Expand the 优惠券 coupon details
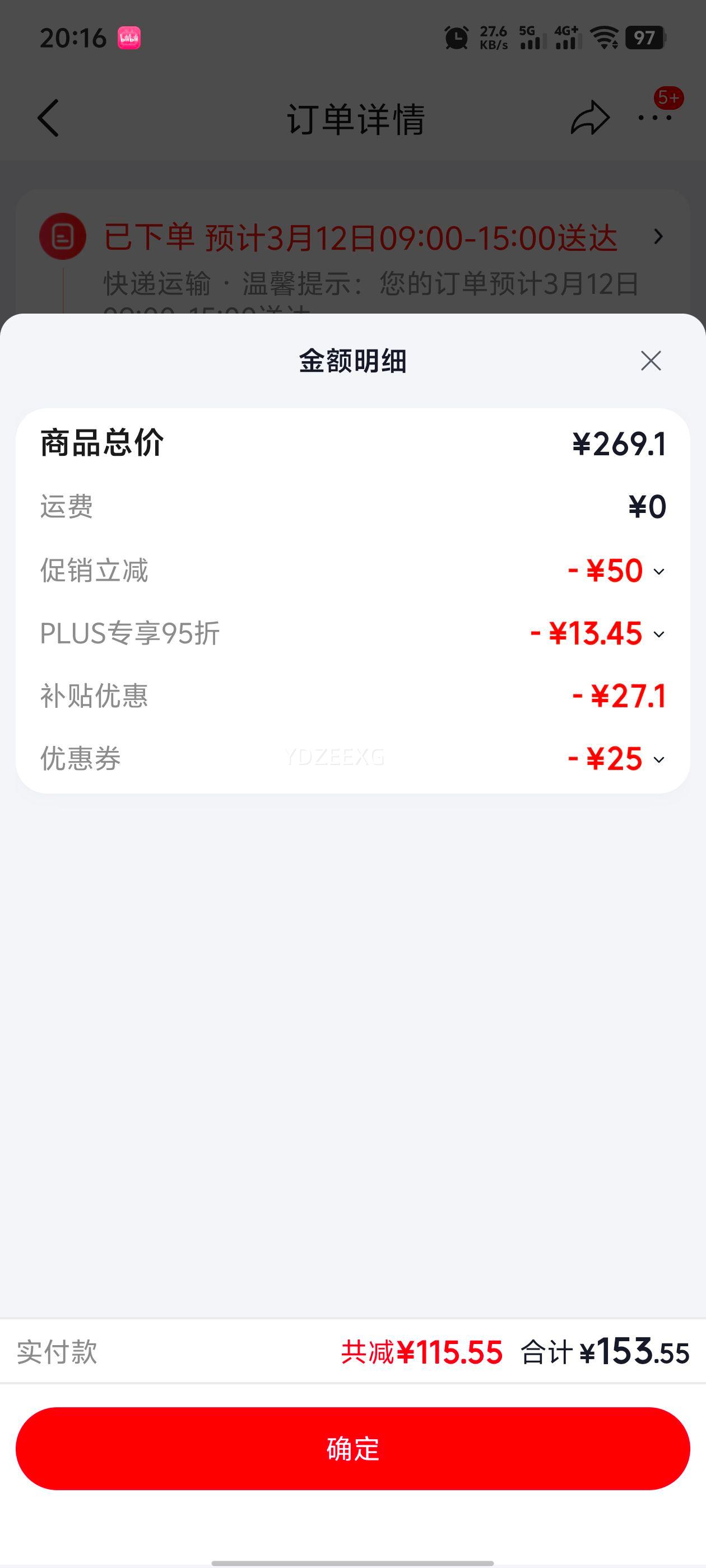 (658, 760)
